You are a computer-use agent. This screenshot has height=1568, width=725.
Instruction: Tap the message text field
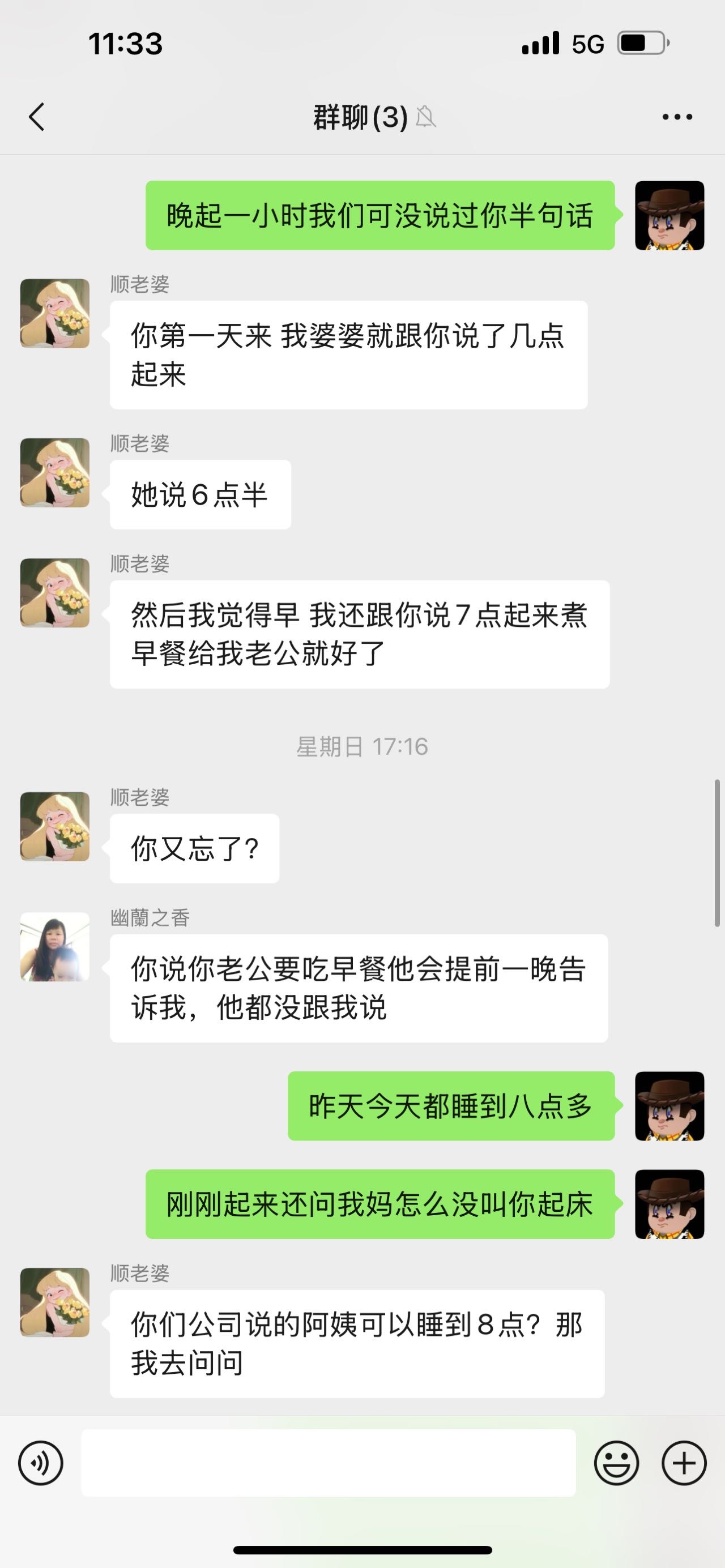coord(329,1463)
